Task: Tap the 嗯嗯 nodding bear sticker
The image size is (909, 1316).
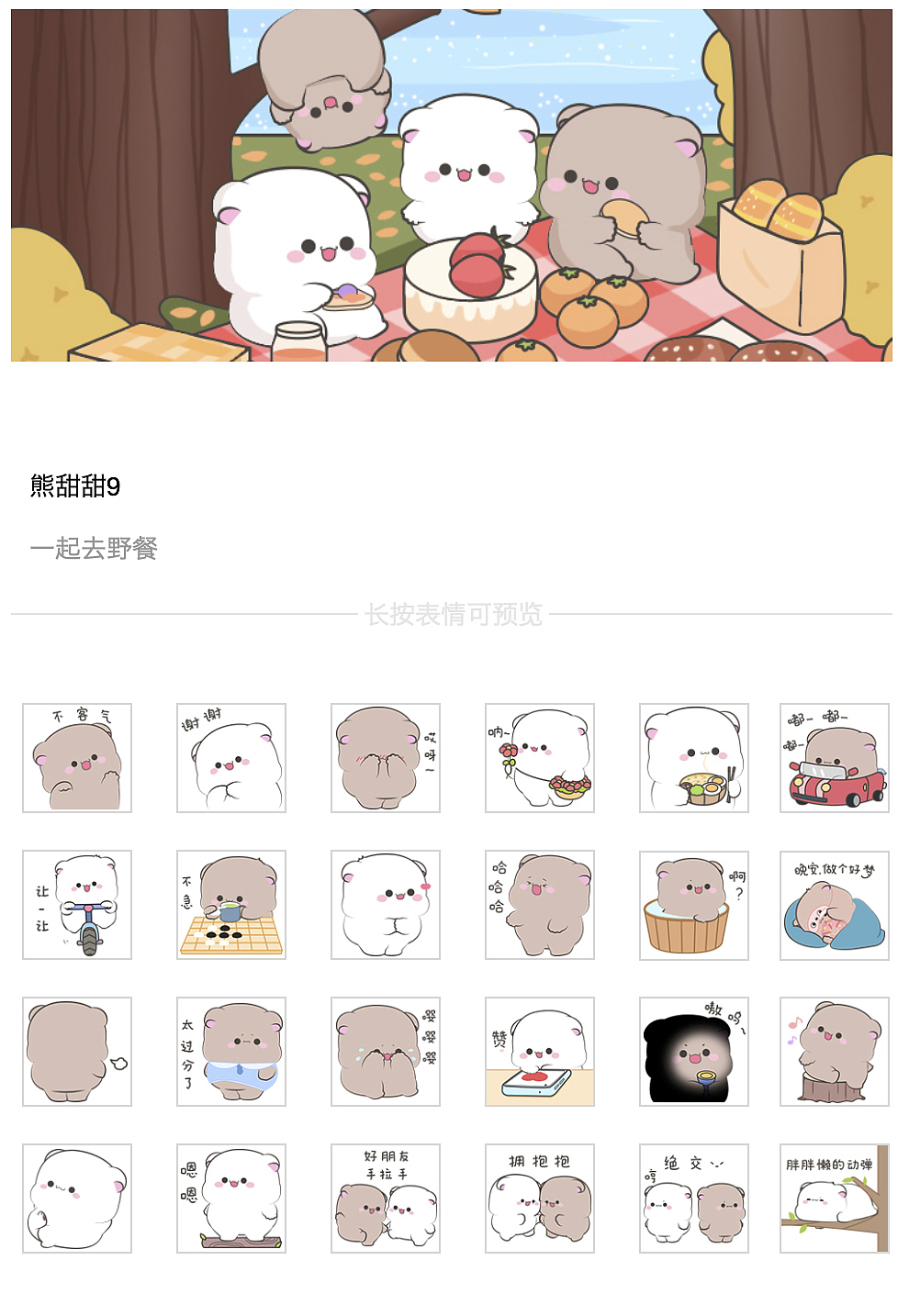Action: click(231, 1199)
